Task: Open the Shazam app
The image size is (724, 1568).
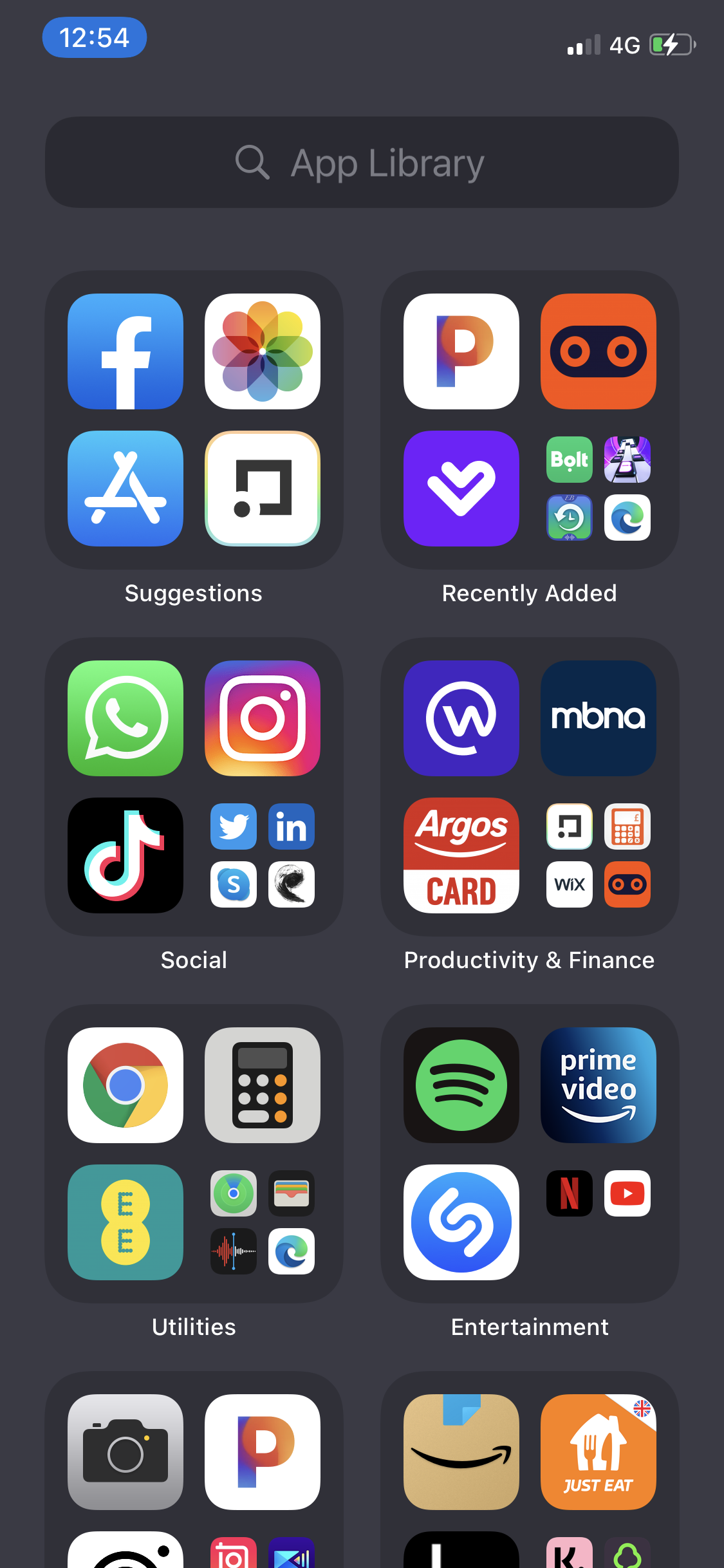Action: [461, 1222]
